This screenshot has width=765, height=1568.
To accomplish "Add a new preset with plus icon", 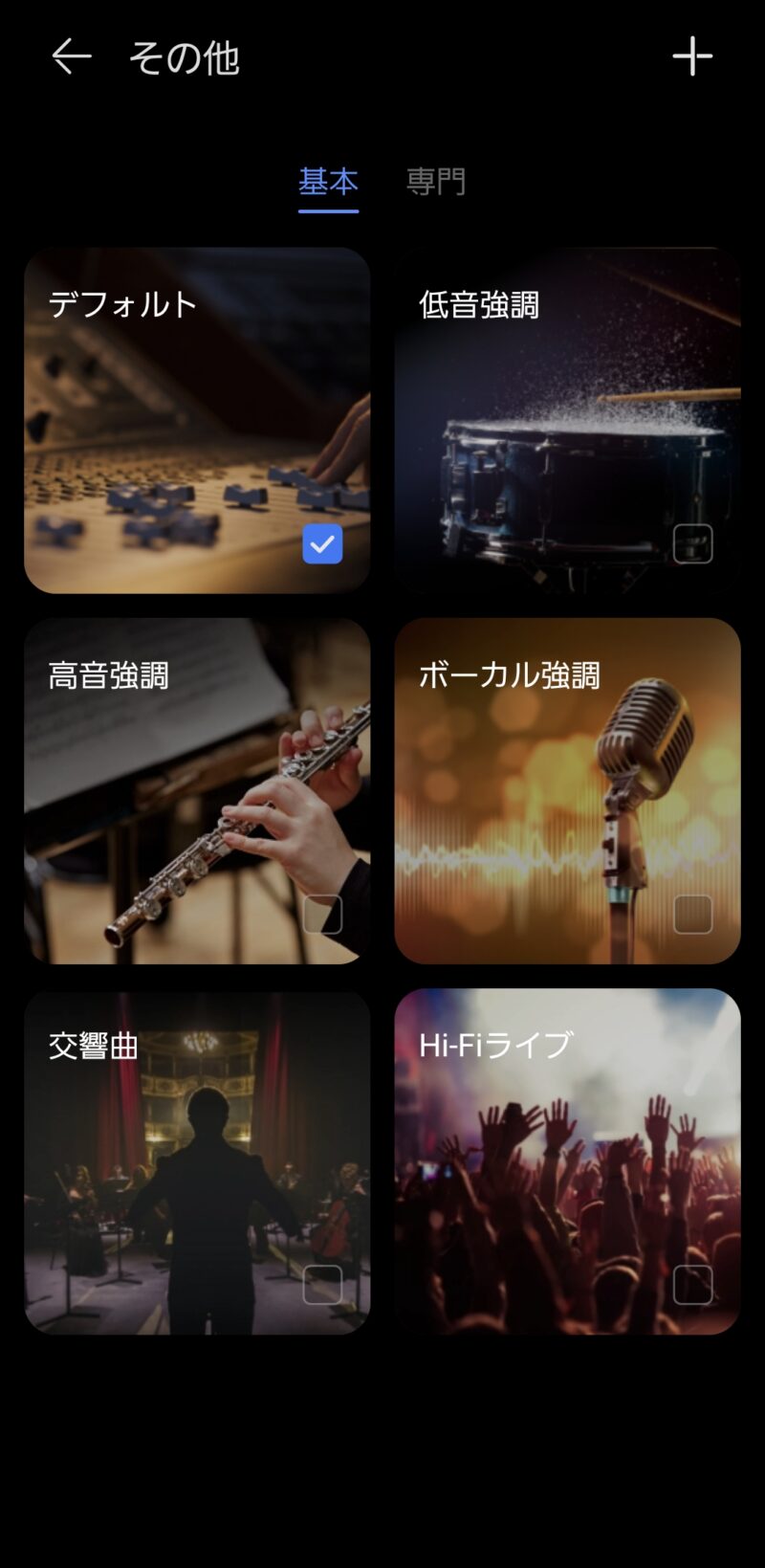I will point(692,57).
